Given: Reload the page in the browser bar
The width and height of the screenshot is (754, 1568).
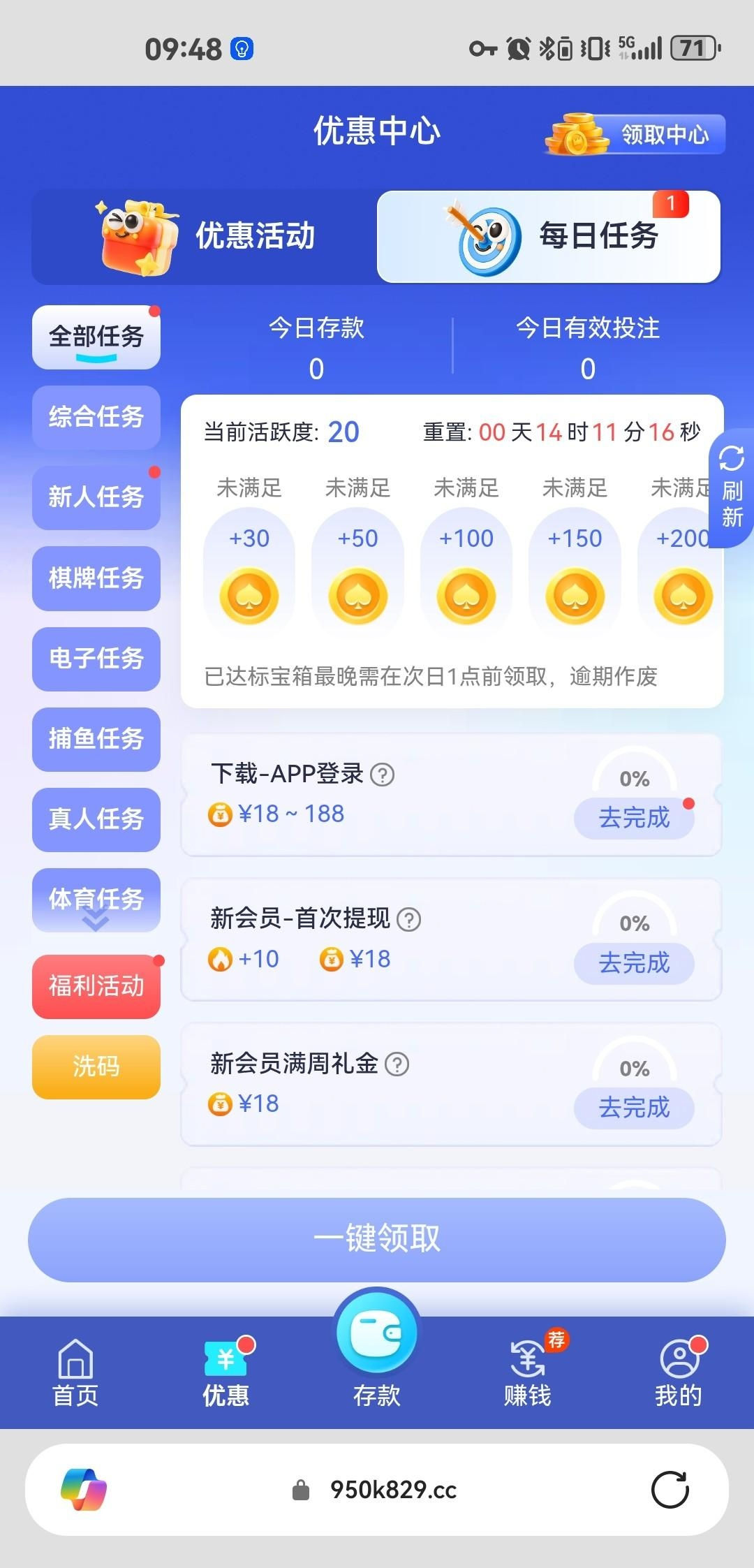Looking at the screenshot, I should (670, 1490).
